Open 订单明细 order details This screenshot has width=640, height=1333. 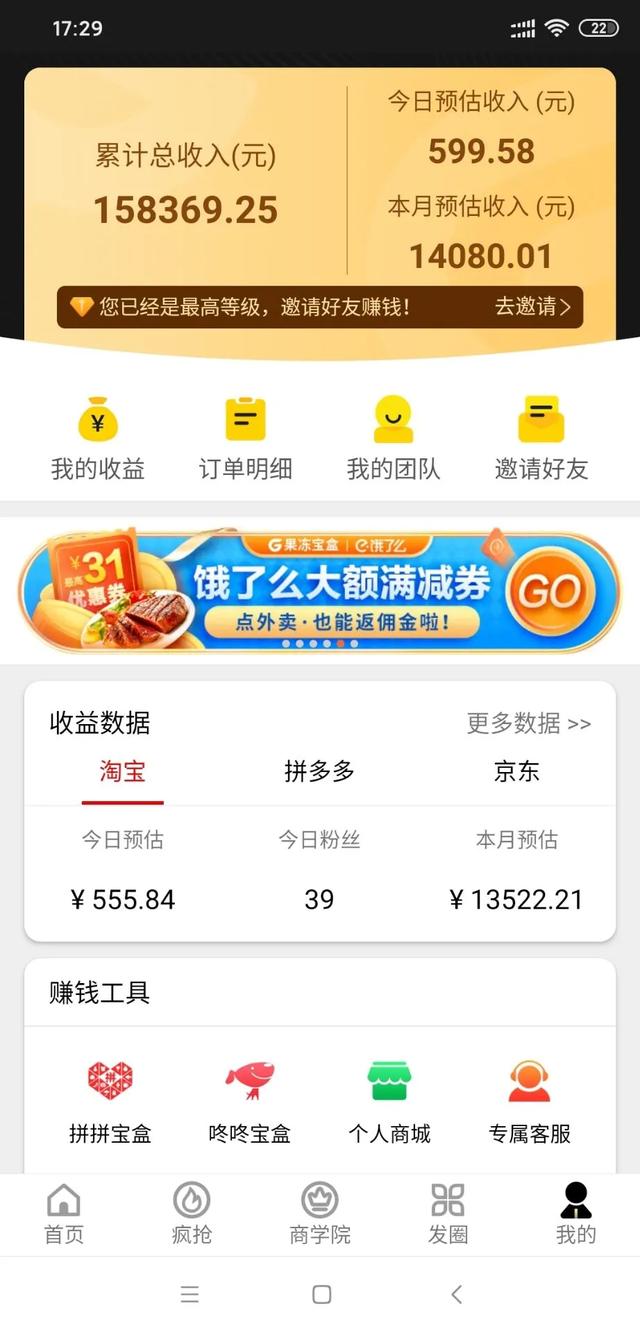[x=245, y=438]
